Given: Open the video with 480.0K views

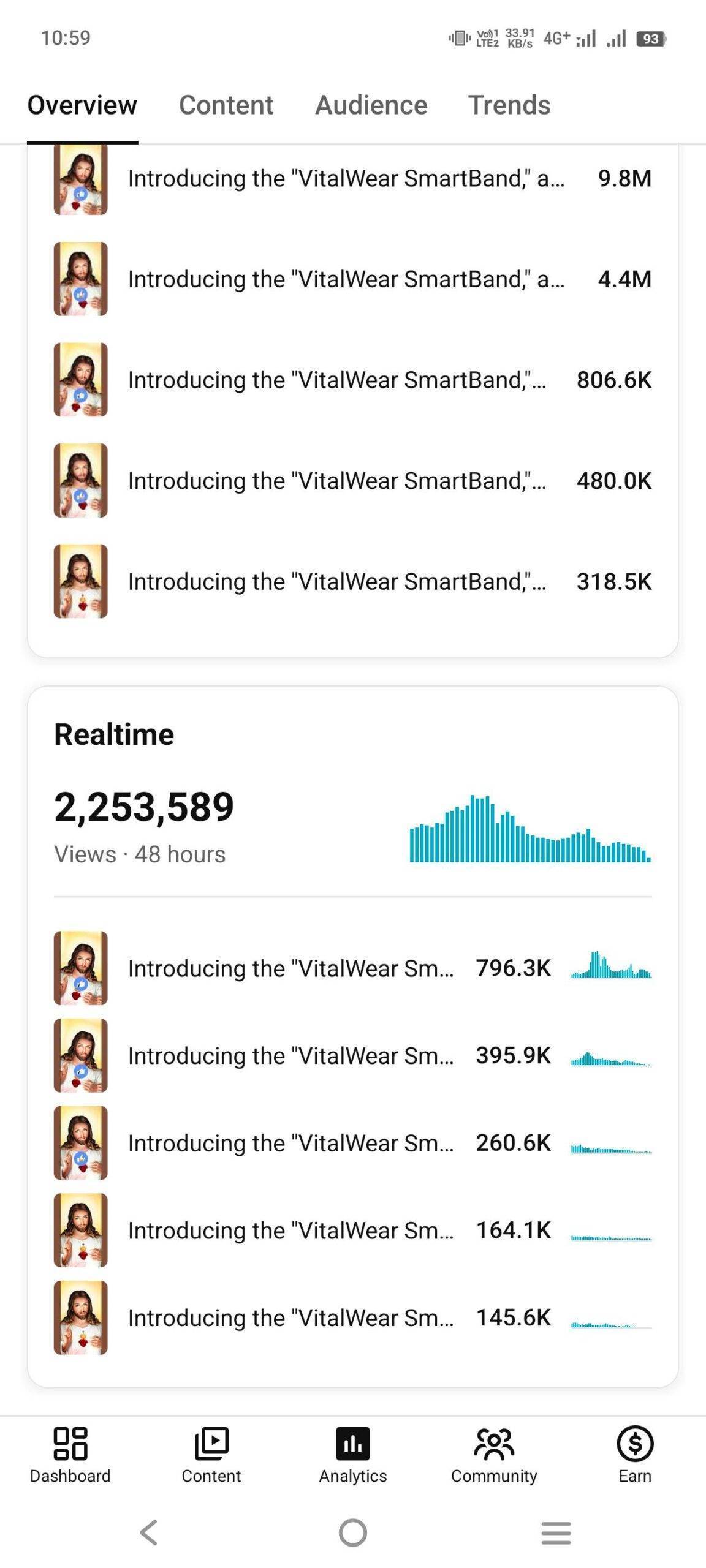Looking at the screenshot, I should click(352, 481).
